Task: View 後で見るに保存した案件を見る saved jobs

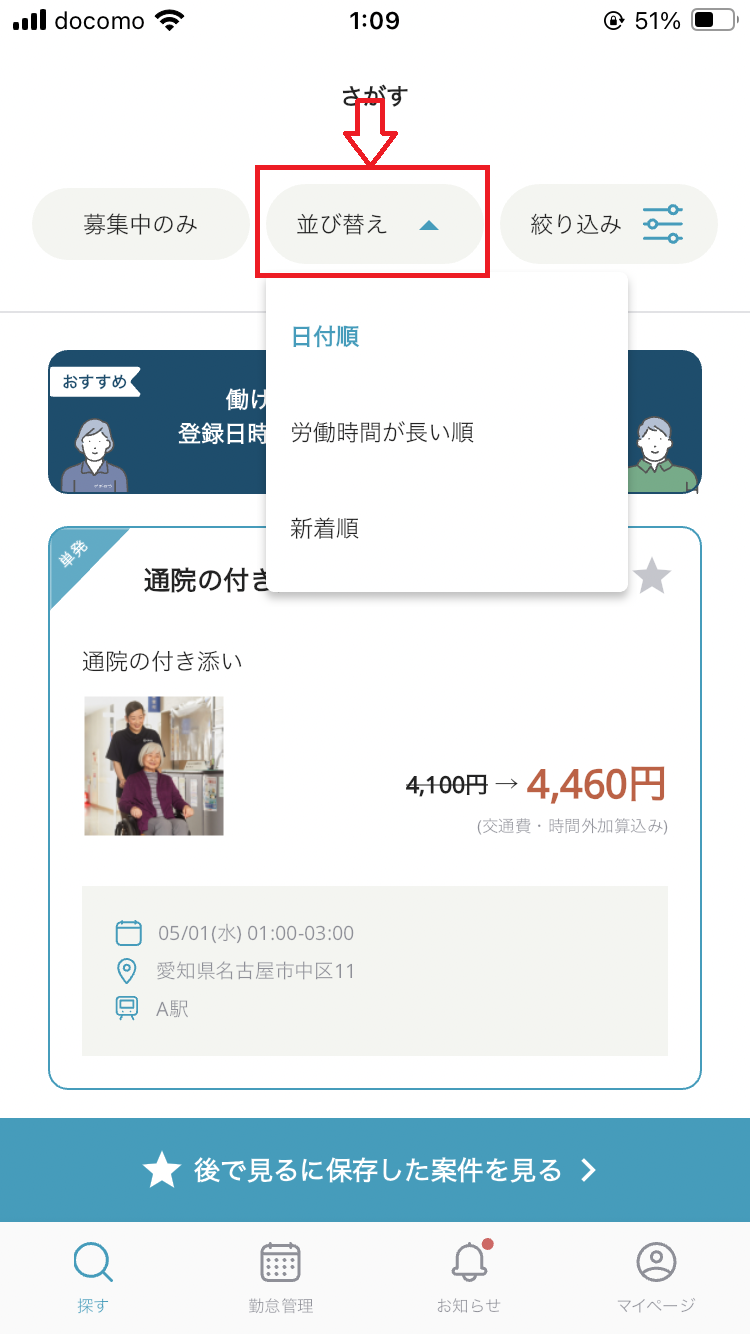Action: tap(374, 1170)
